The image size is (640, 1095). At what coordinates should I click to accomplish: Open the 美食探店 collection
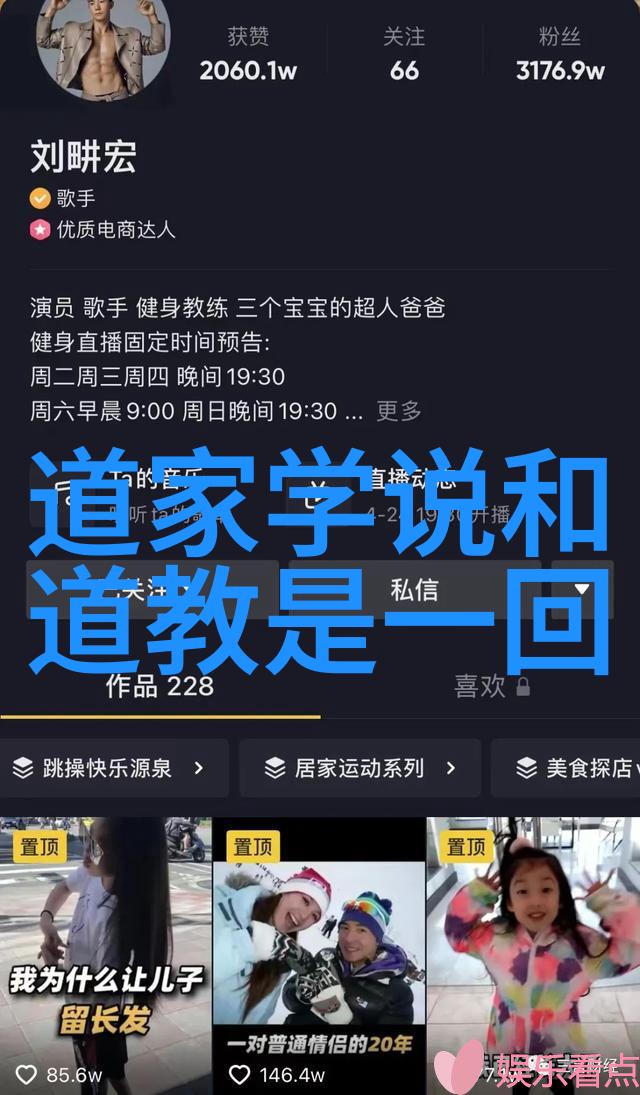570,768
